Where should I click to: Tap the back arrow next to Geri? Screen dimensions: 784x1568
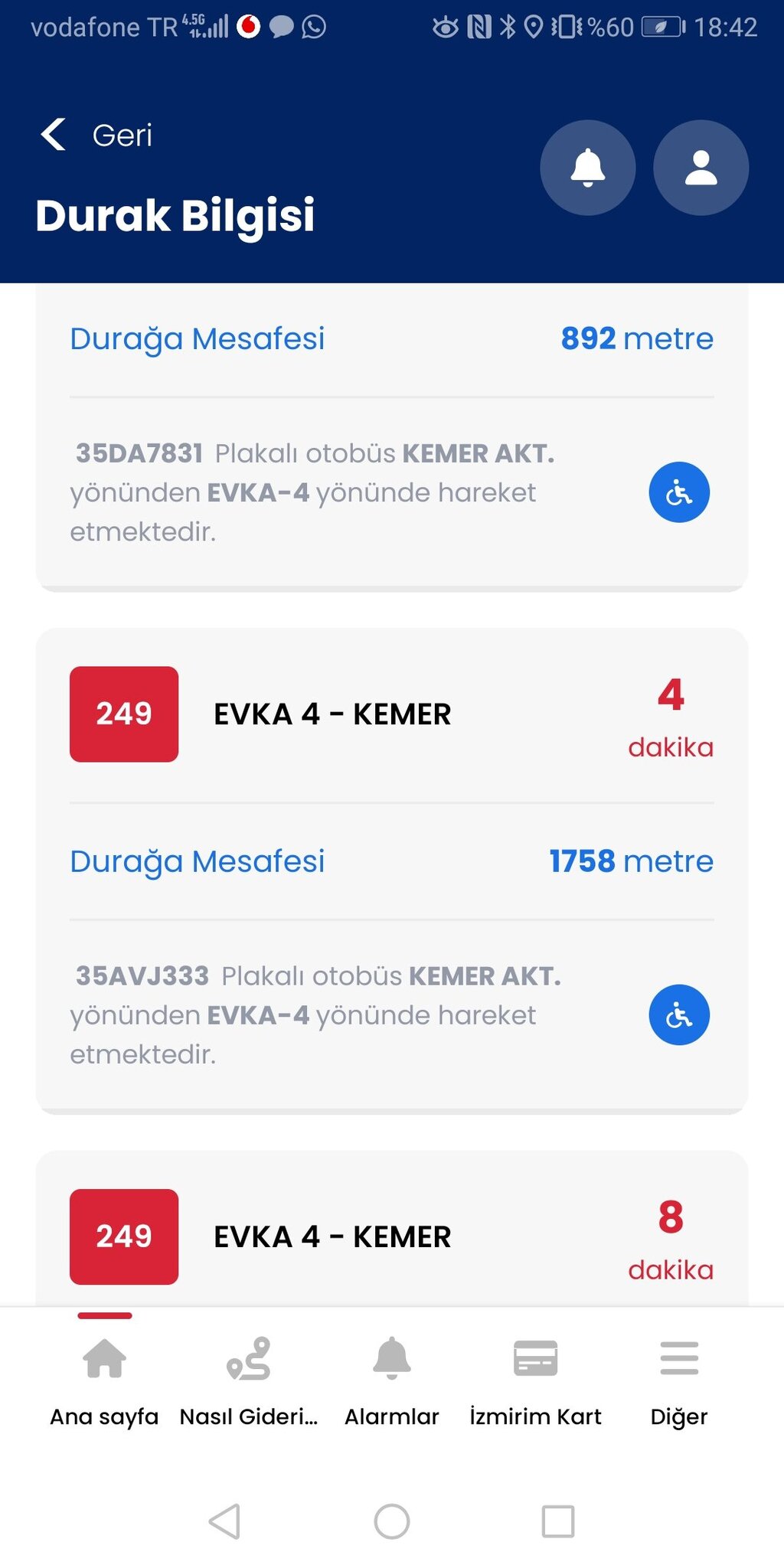(52, 134)
